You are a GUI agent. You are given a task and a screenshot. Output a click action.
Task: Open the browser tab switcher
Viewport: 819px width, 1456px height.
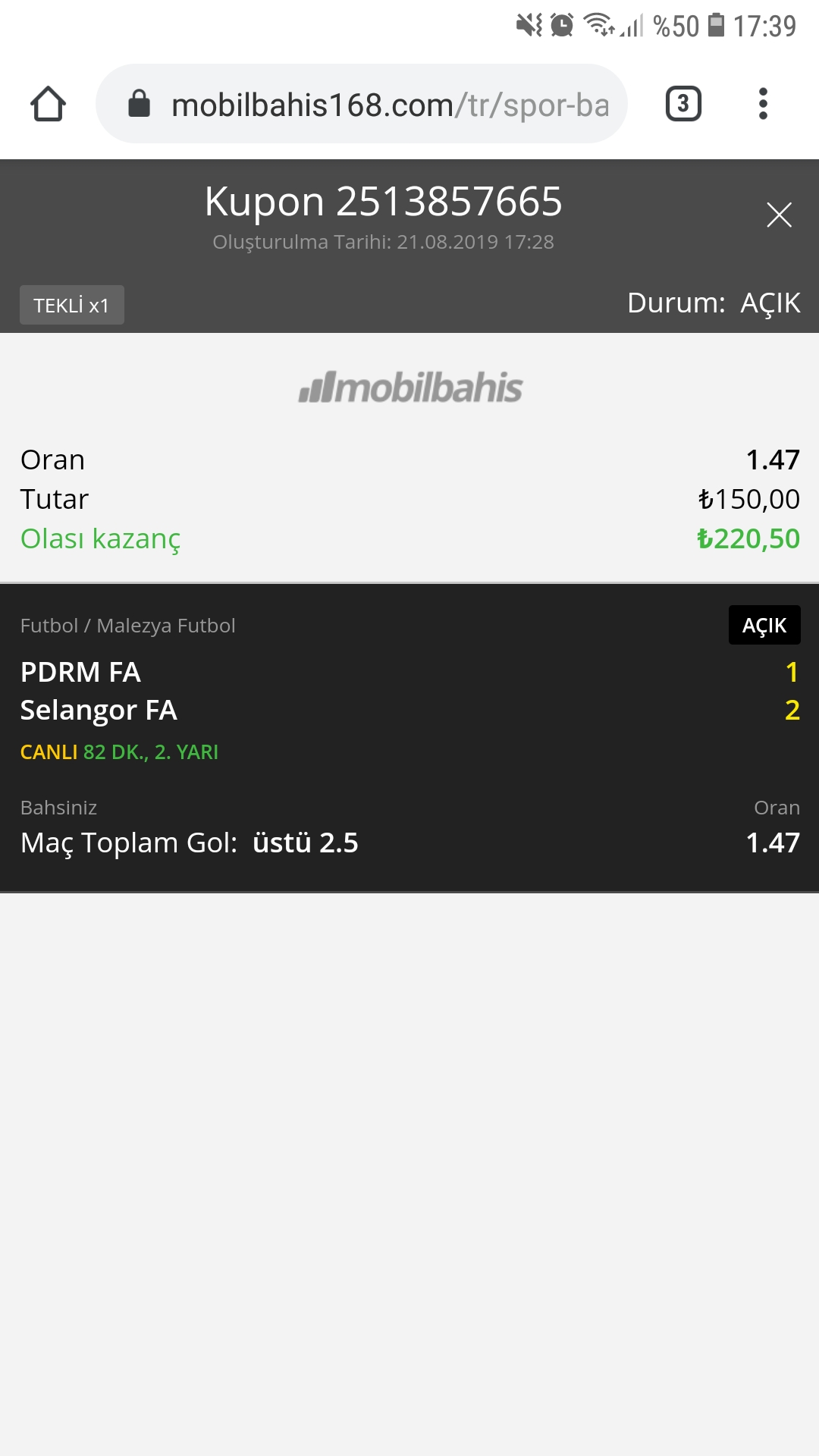[683, 104]
